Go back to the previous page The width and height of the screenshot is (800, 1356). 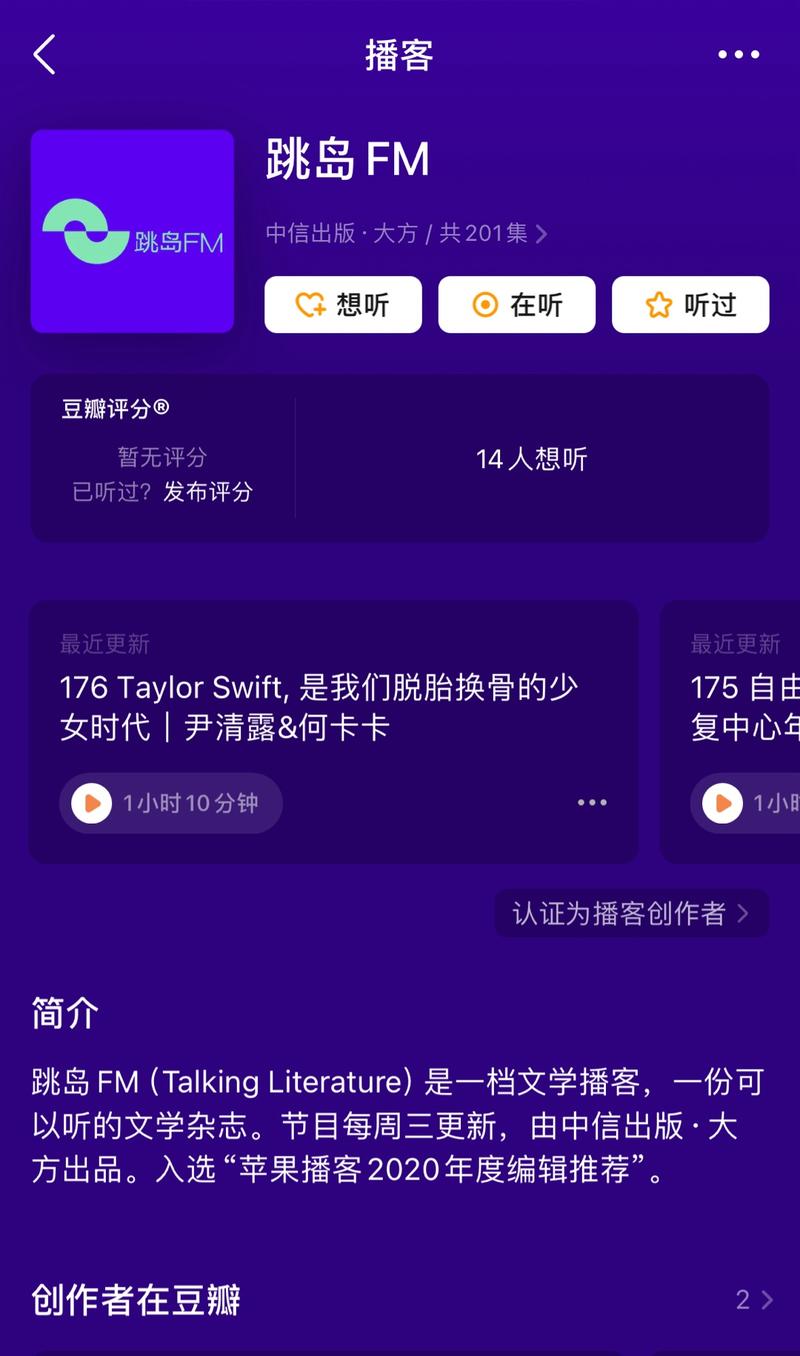pos(44,55)
